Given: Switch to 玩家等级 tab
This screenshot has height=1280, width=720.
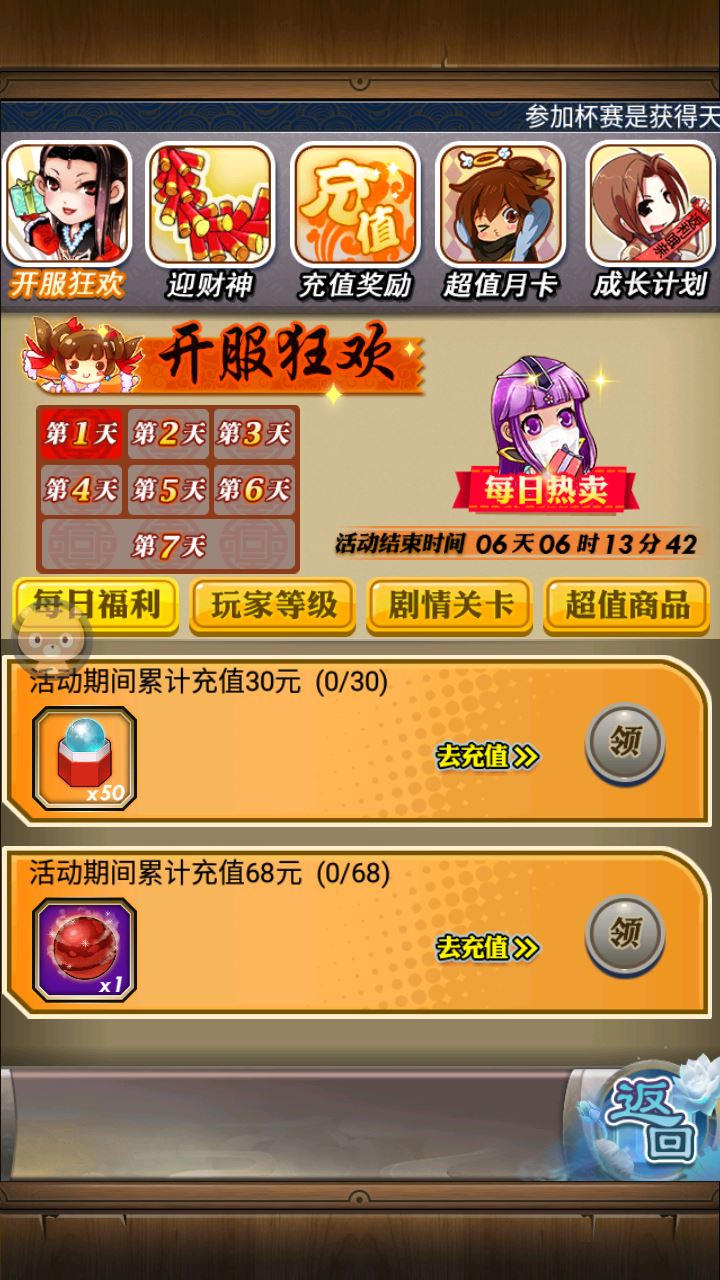Looking at the screenshot, I should tap(273, 605).
